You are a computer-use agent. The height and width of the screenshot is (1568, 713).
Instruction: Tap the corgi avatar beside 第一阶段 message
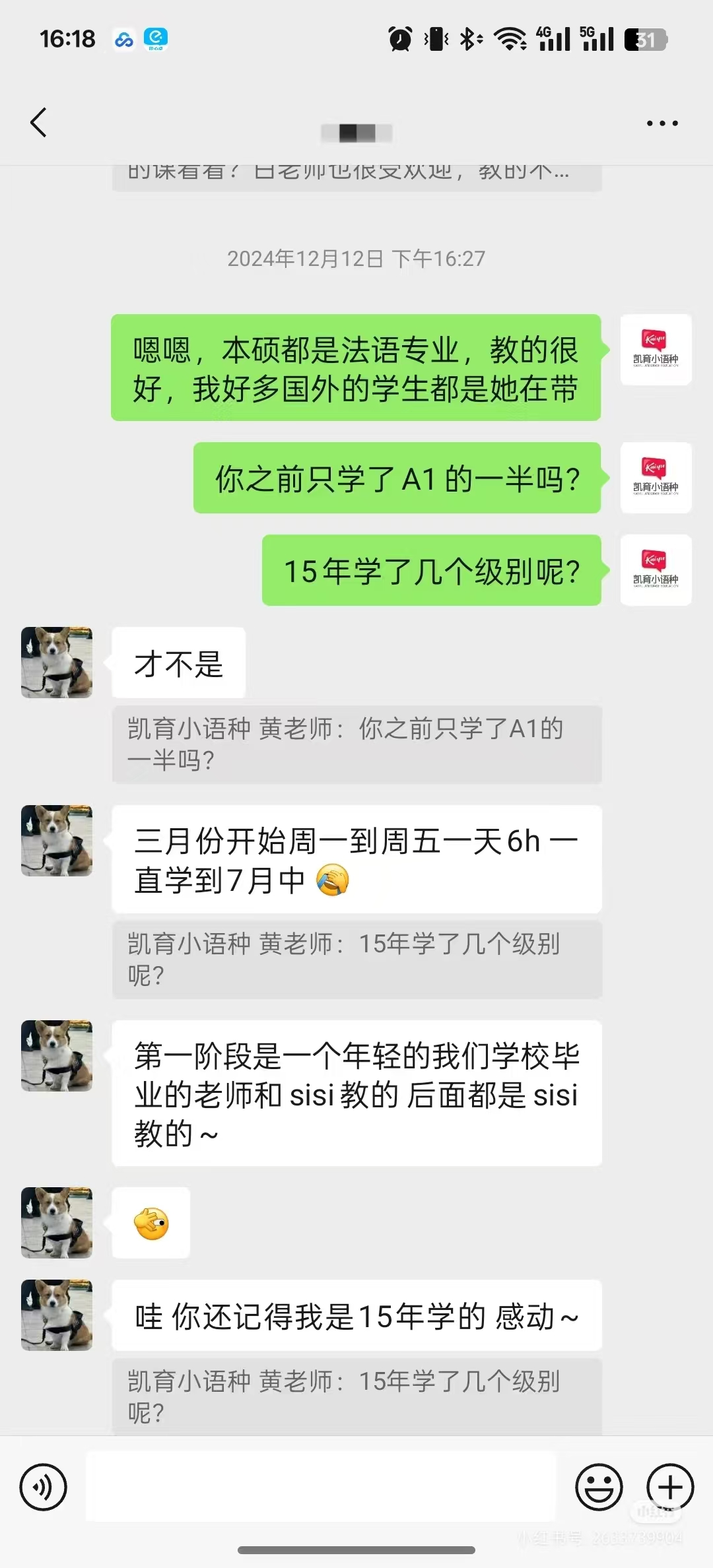tap(57, 1056)
